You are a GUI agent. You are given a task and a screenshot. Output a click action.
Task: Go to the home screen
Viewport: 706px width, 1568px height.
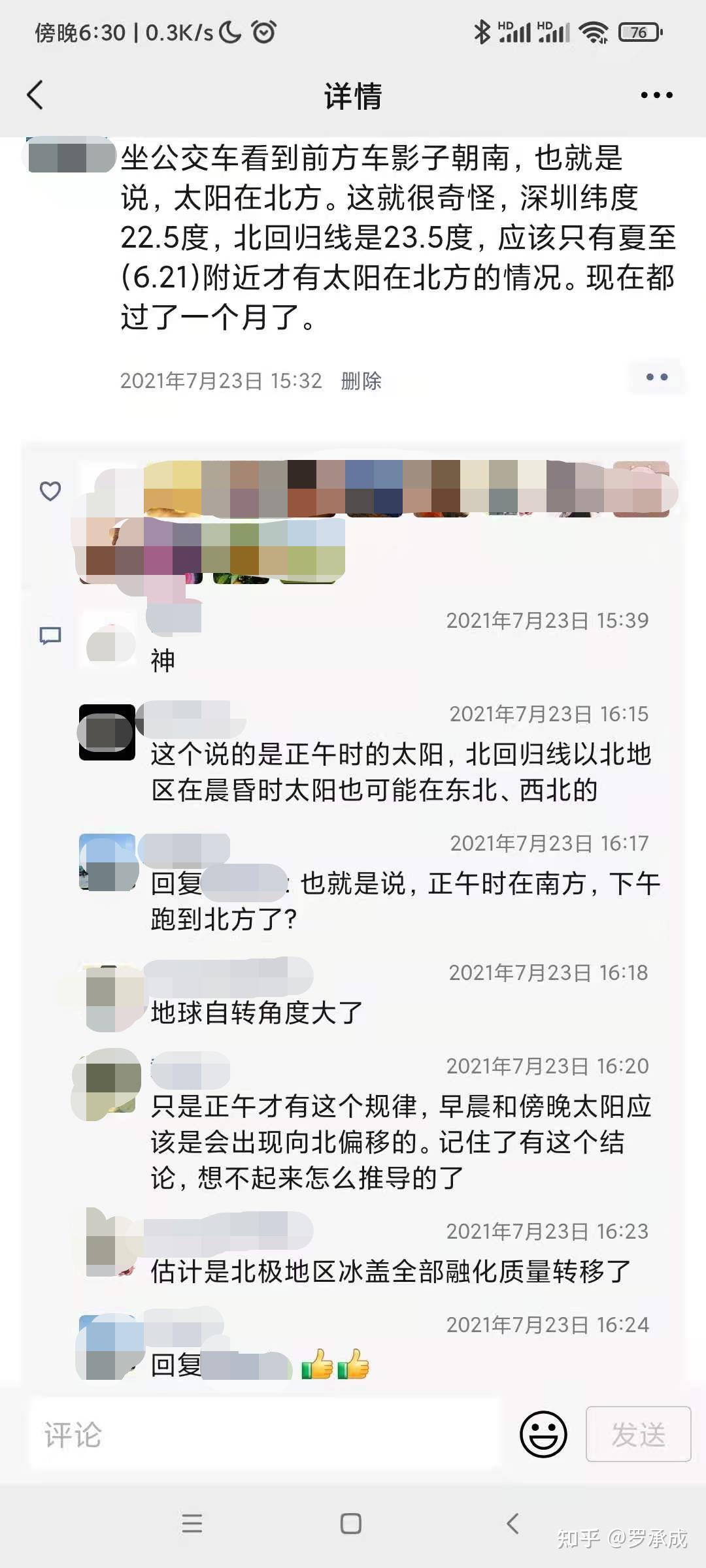(351, 1524)
